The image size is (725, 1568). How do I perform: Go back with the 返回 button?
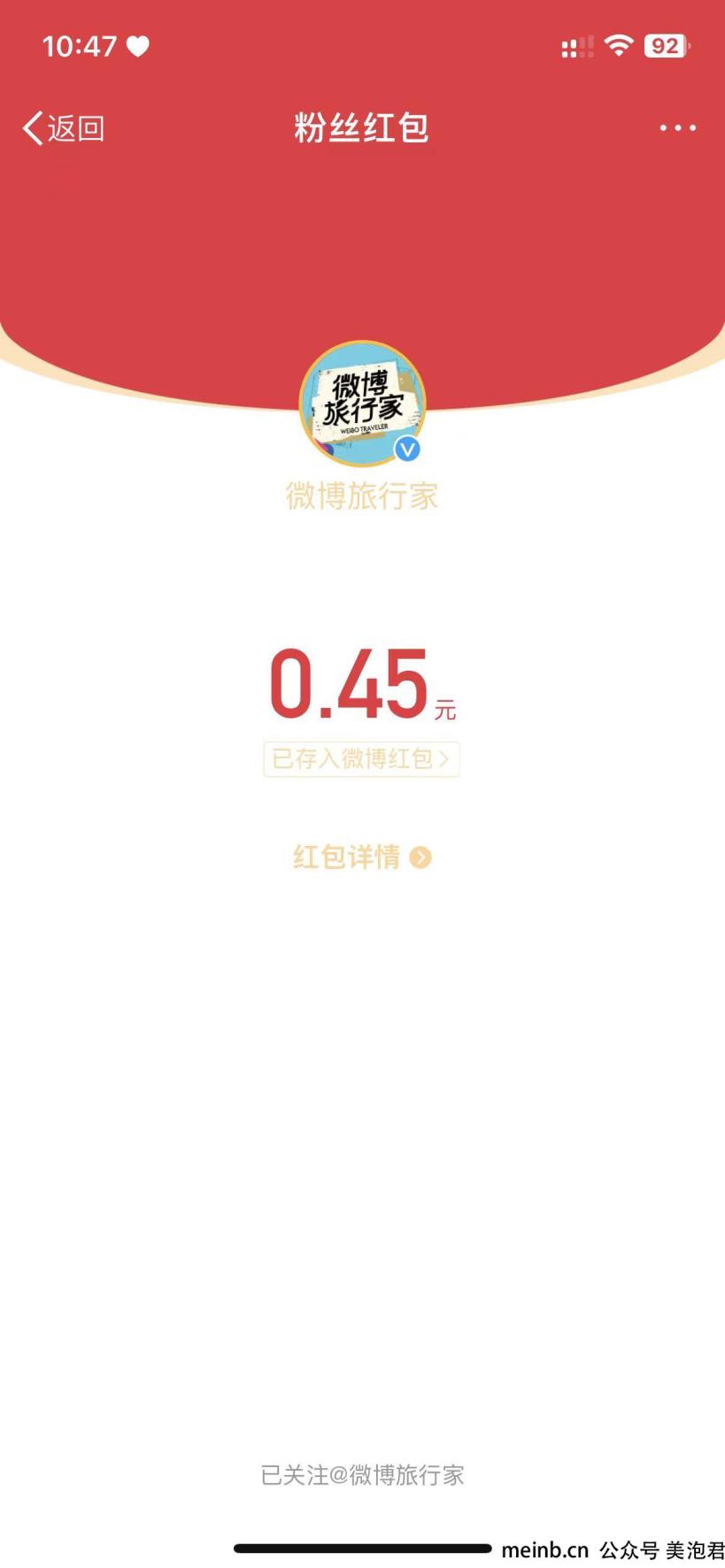click(63, 128)
